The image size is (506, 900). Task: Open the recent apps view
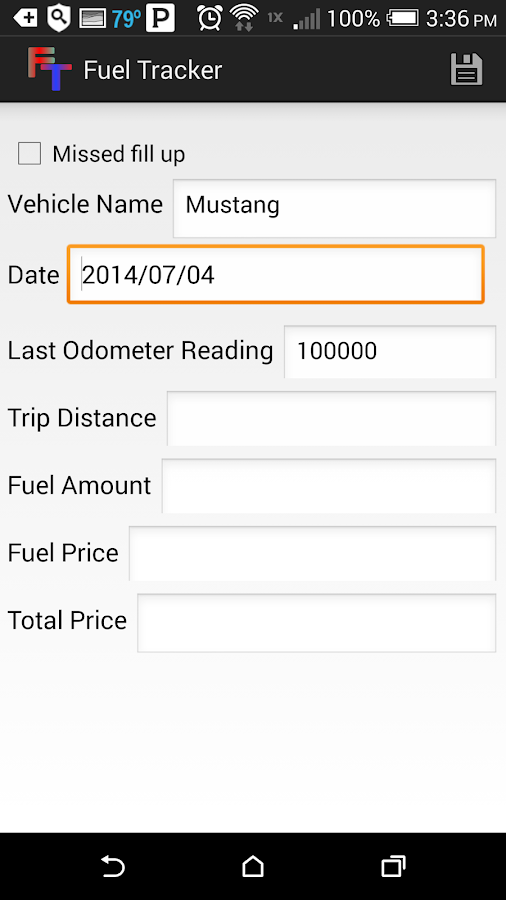393,866
